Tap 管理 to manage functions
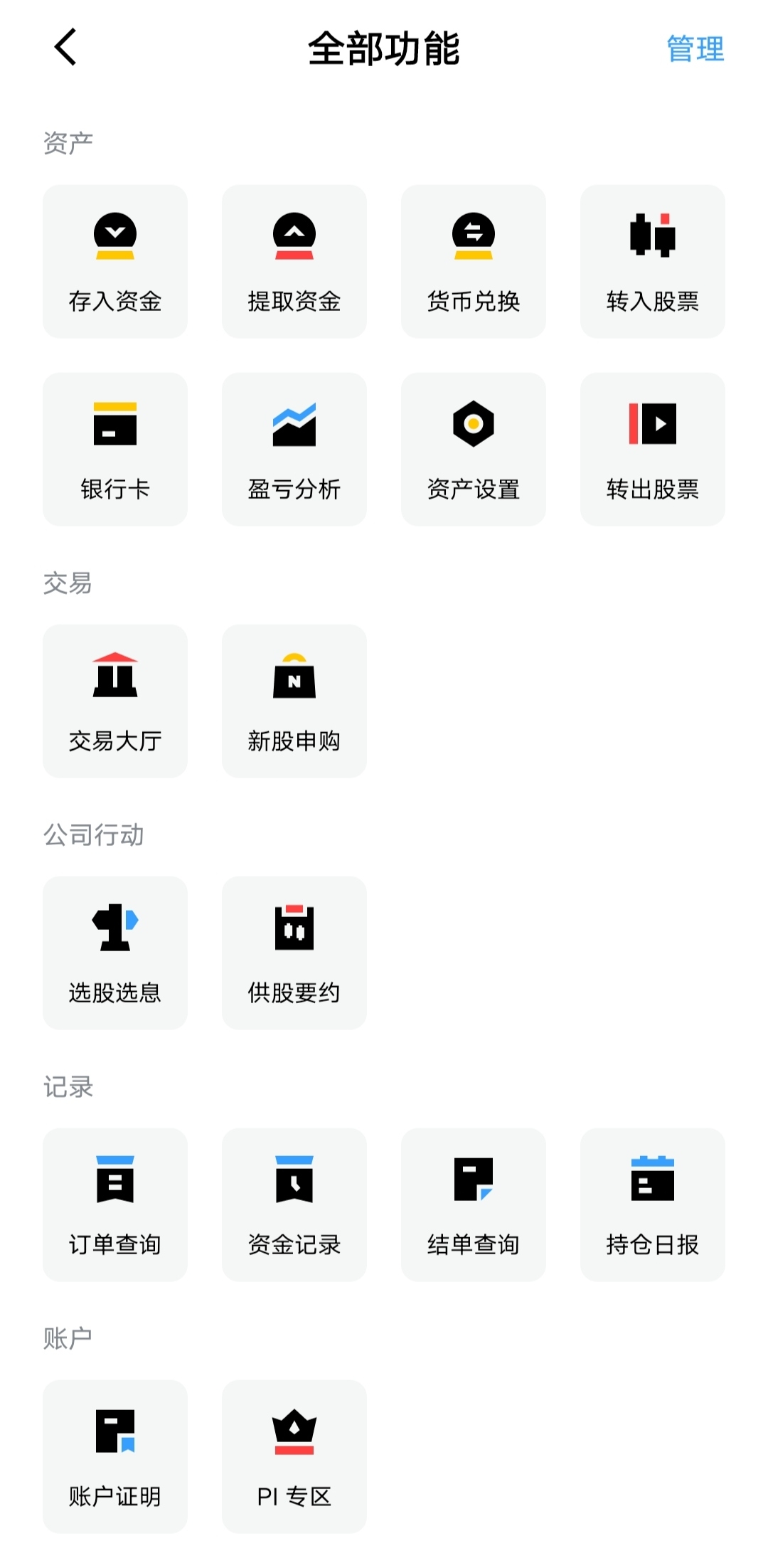 [695, 49]
